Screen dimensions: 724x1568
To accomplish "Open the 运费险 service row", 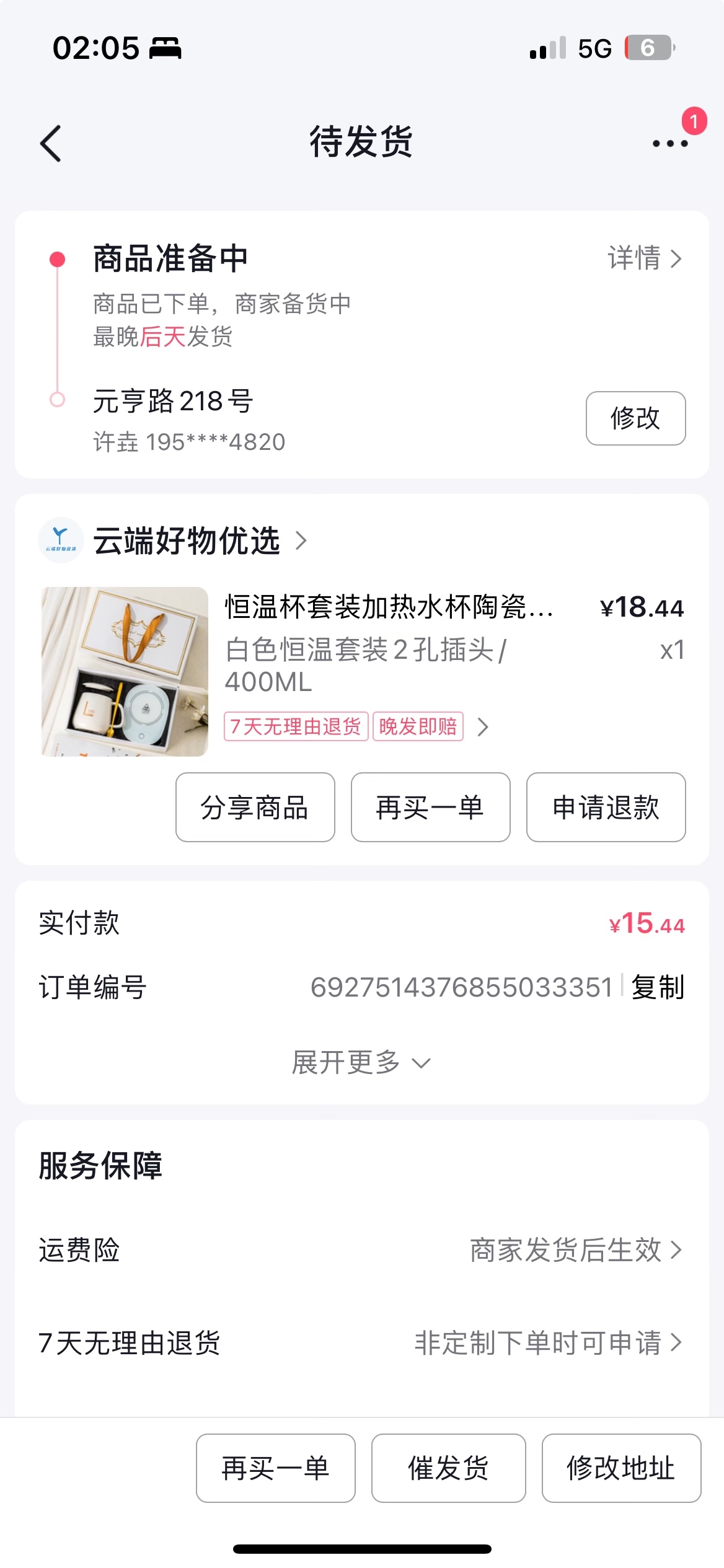I will (361, 1250).
